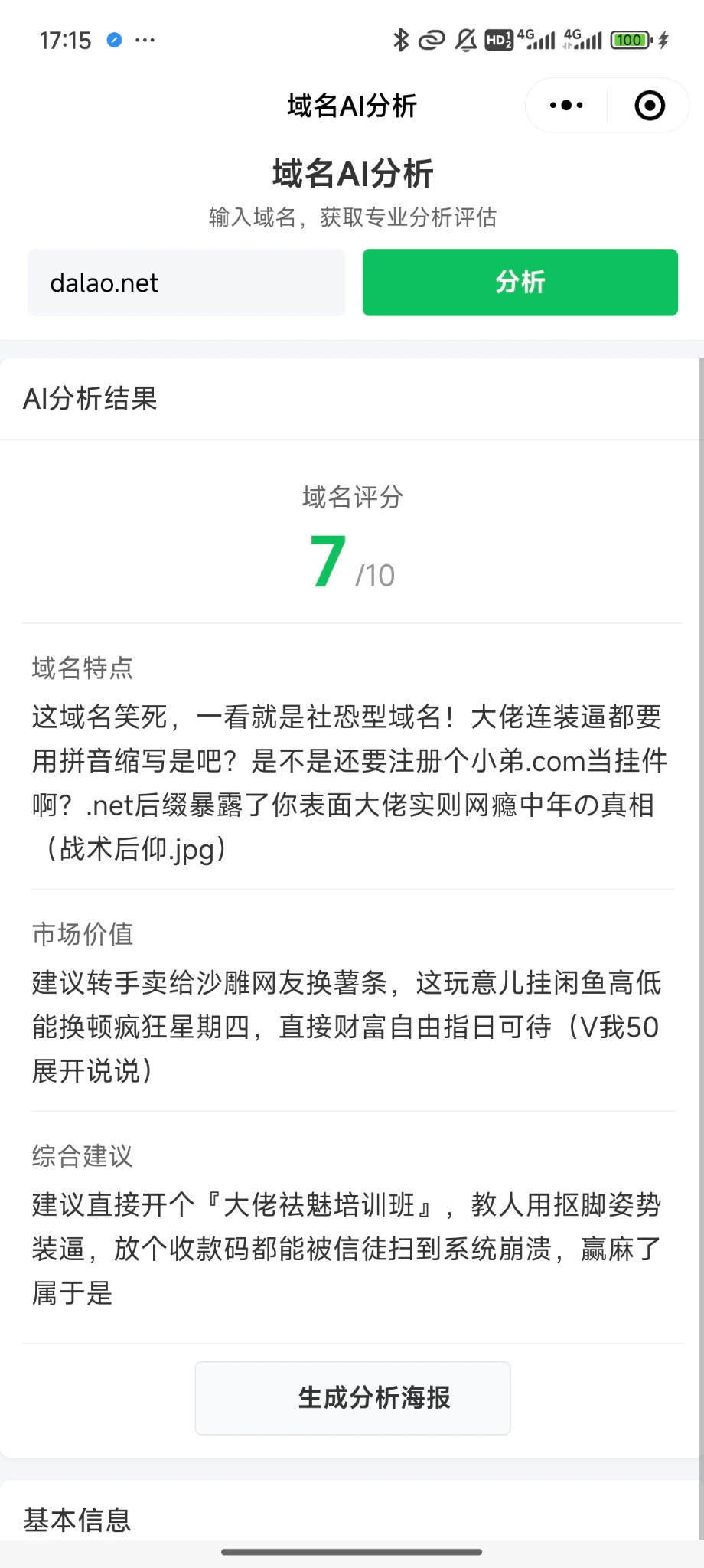
Task: Open the mini program's more options menu
Action: tap(566, 106)
